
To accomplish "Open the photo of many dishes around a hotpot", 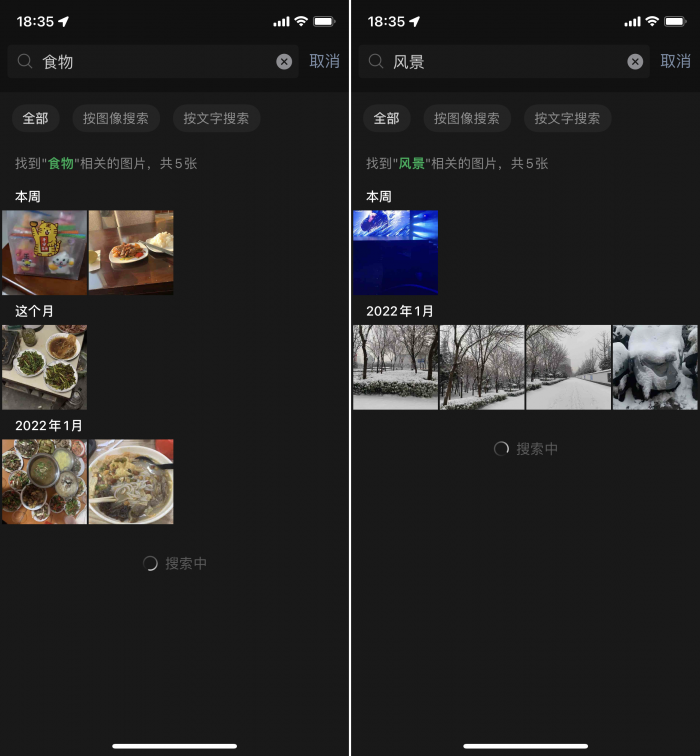I will pos(44,482).
